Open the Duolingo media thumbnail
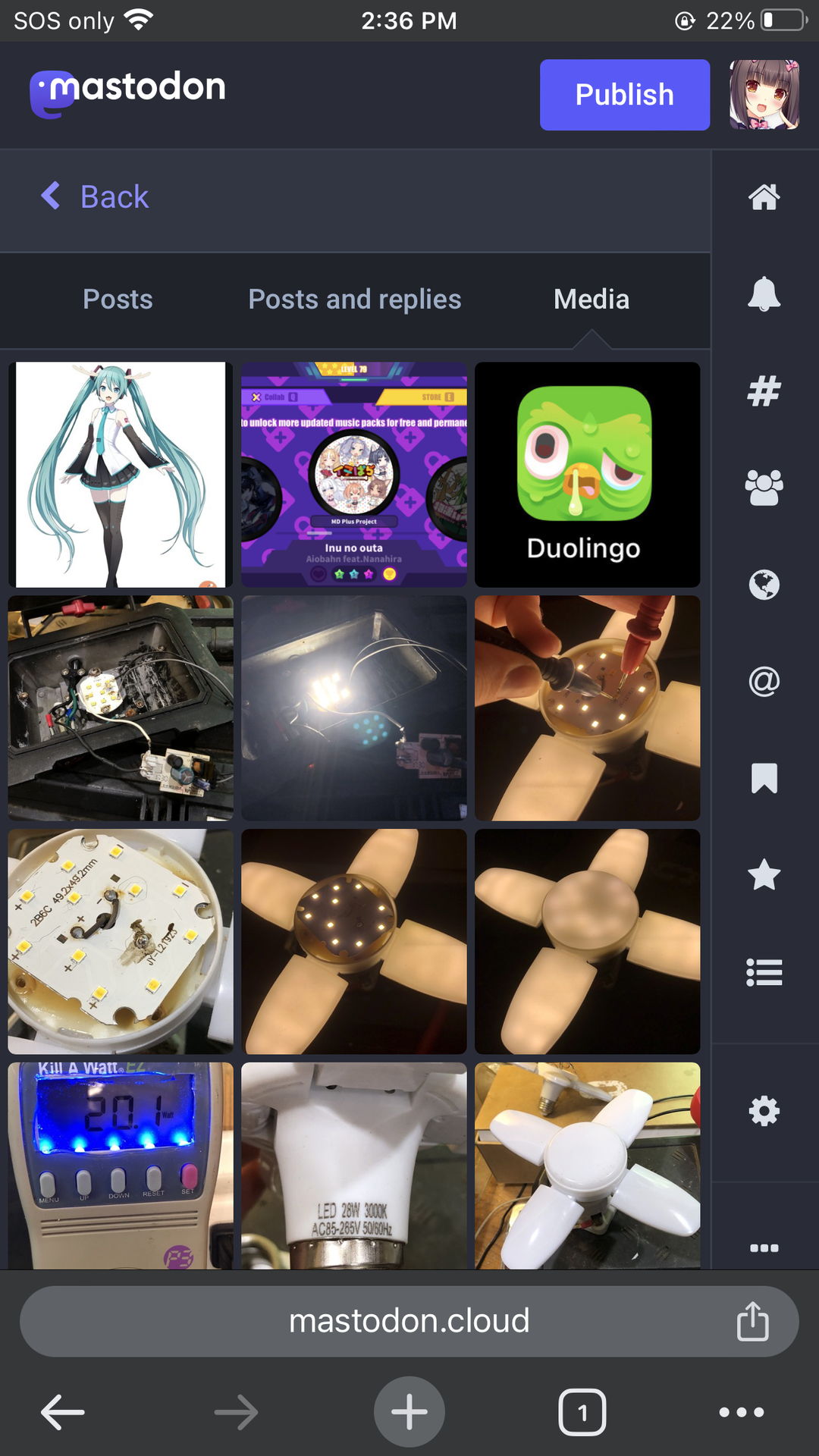This screenshot has width=819, height=1456. (x=588, y=475)
